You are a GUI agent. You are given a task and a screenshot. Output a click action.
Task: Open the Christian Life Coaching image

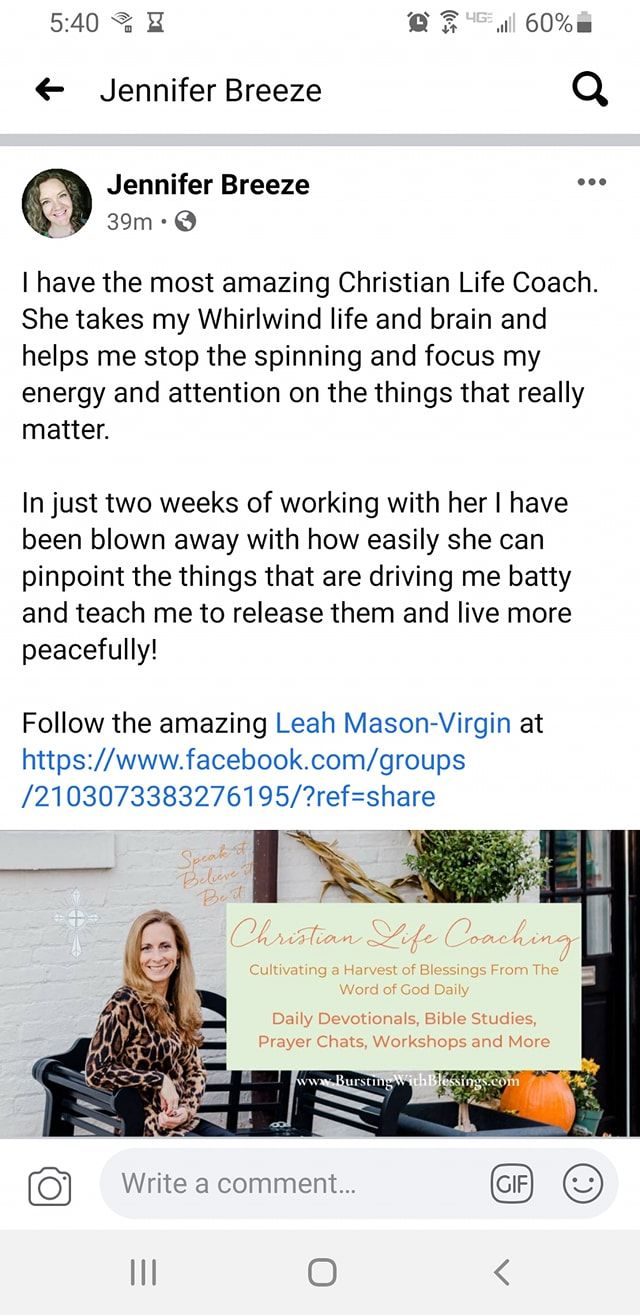(x=320, y=983)
